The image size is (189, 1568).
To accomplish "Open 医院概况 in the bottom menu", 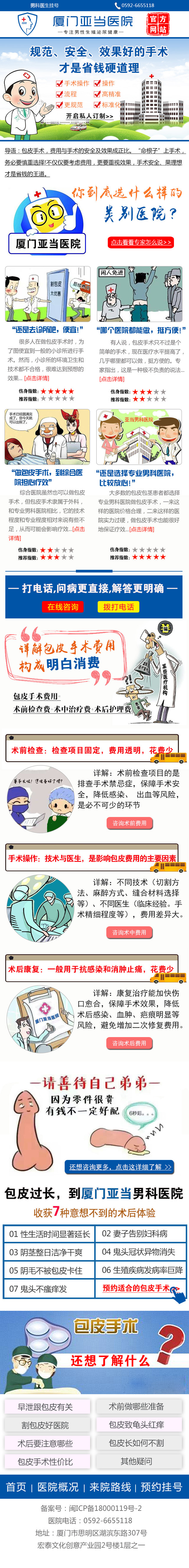I will (58, 1487).
